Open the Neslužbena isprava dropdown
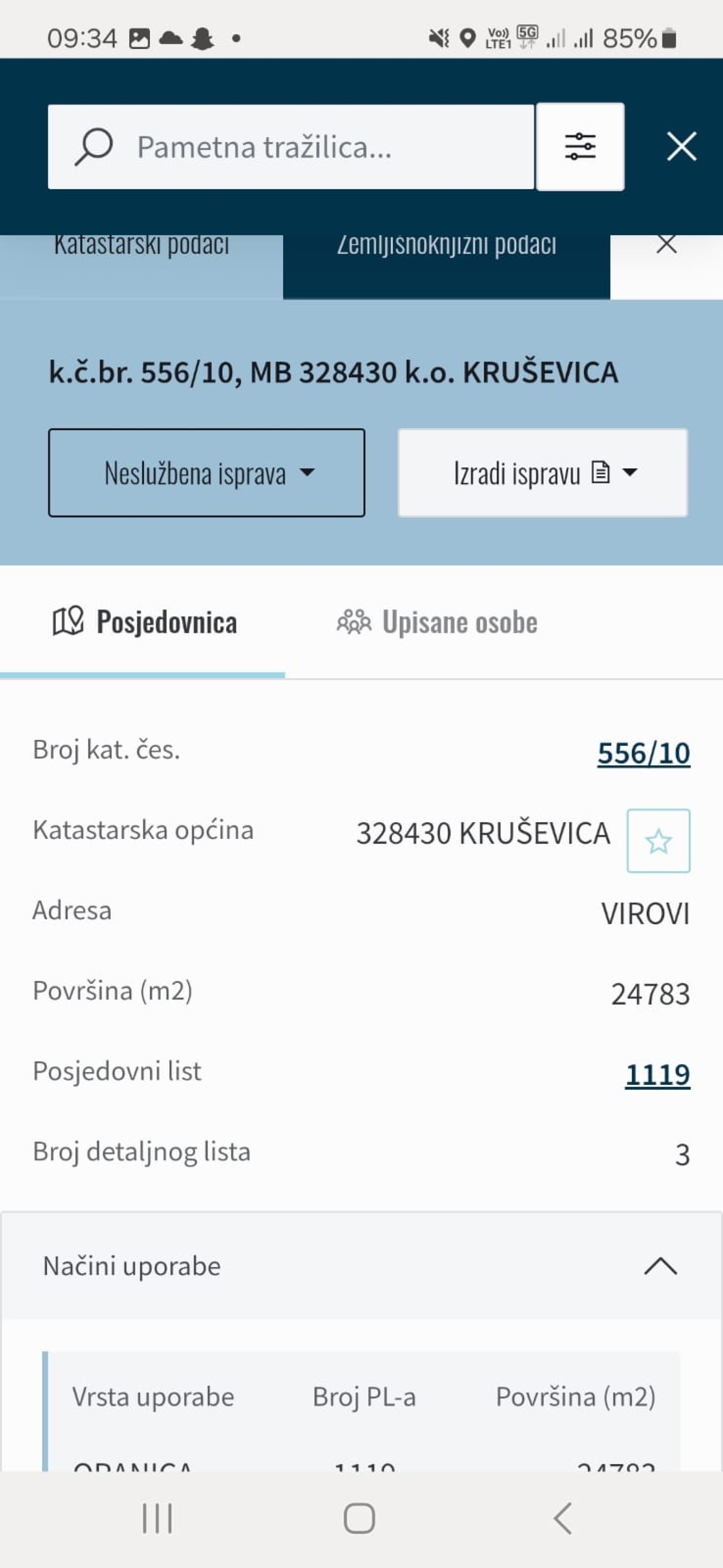 (x=206, y=472)
